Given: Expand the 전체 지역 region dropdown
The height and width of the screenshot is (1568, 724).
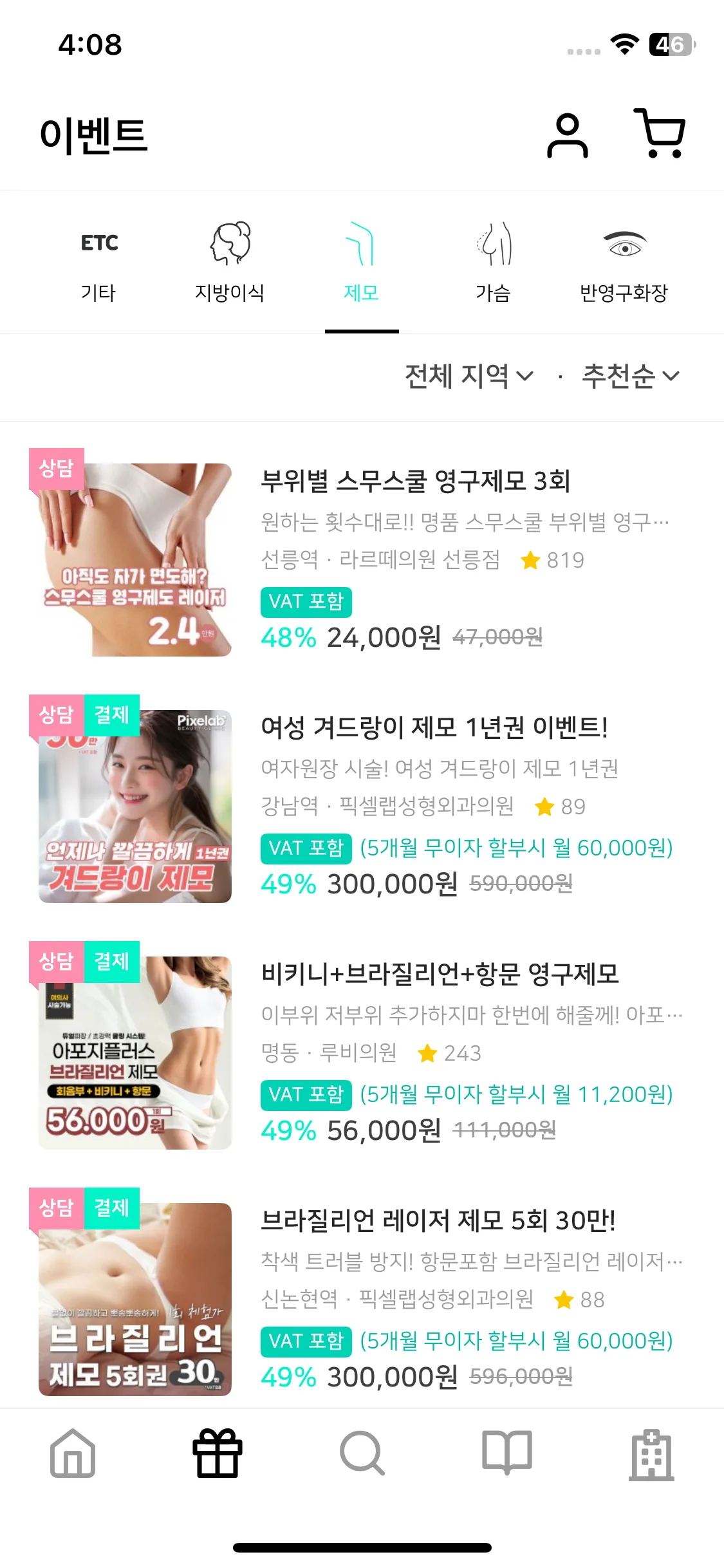Looking at the screenshot, I should [469, 377].
